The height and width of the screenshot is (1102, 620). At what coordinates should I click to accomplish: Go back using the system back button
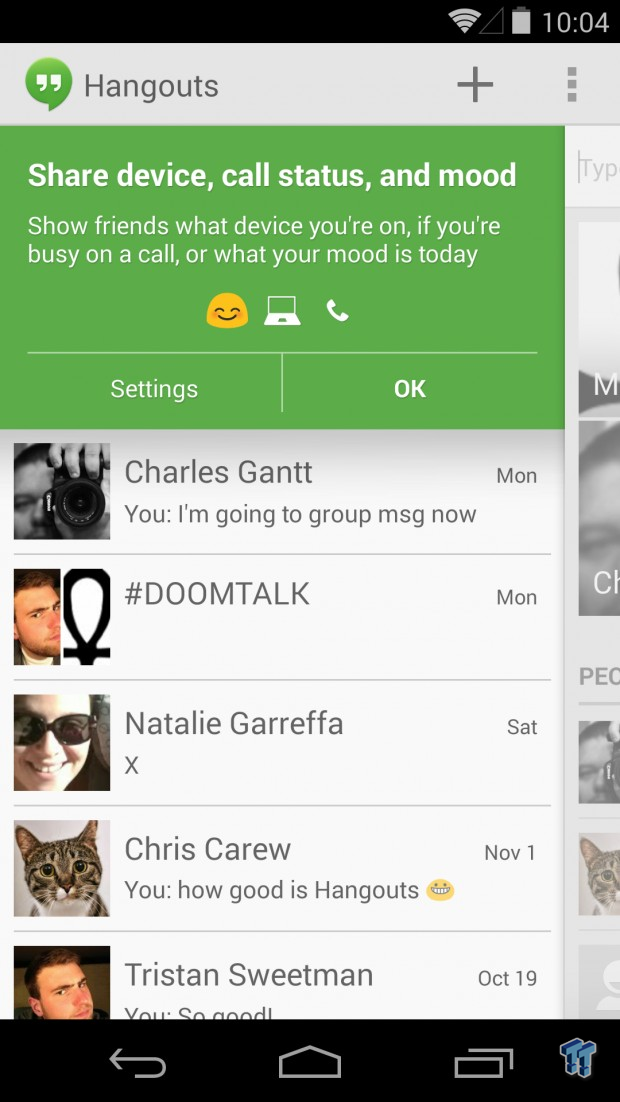click(137, 1061)
